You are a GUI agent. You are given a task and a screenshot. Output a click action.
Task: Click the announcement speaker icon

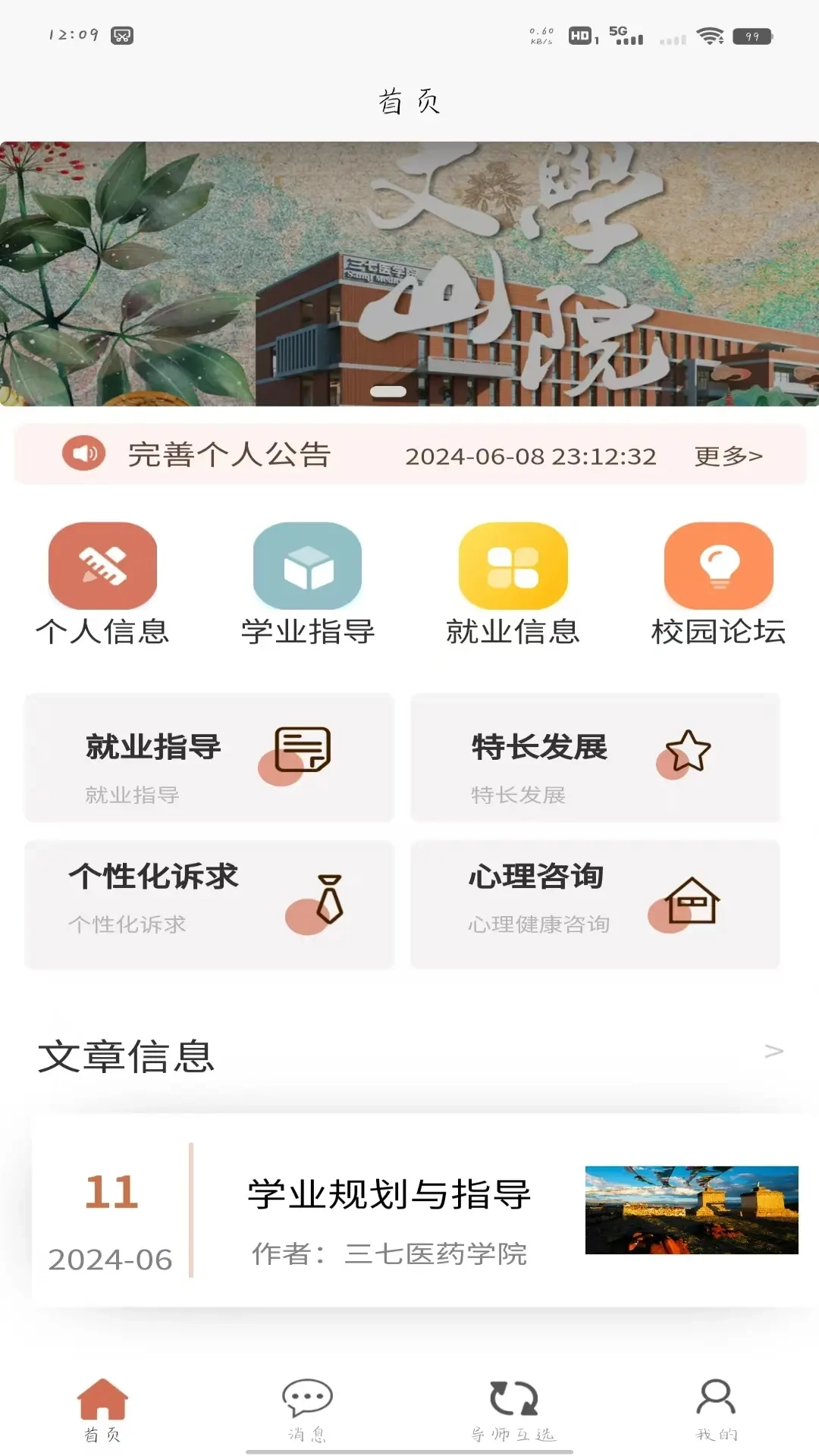click(x=83, y=453)
